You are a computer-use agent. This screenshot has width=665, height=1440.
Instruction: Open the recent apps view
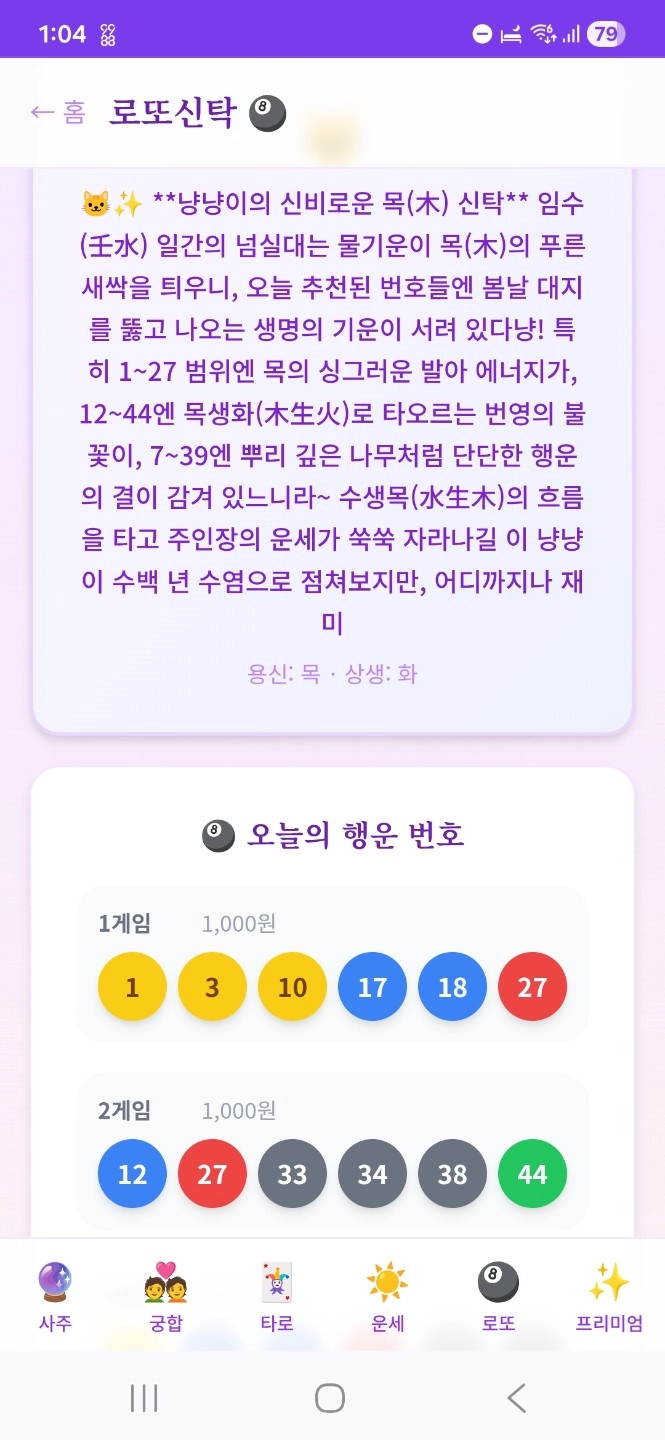pos(144,1397)
